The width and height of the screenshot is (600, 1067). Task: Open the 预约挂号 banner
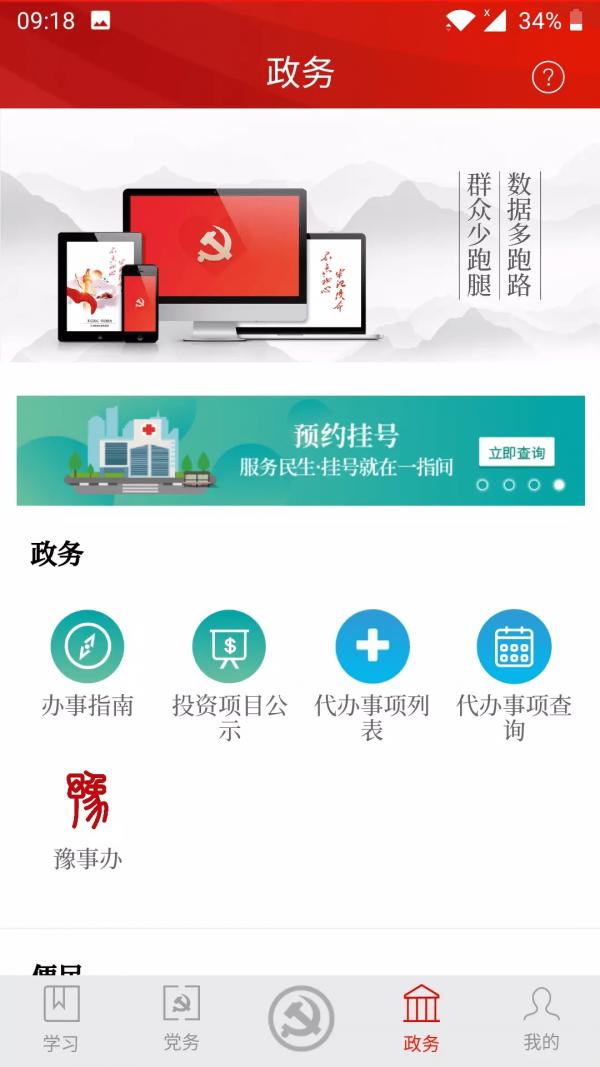[300, 450]
